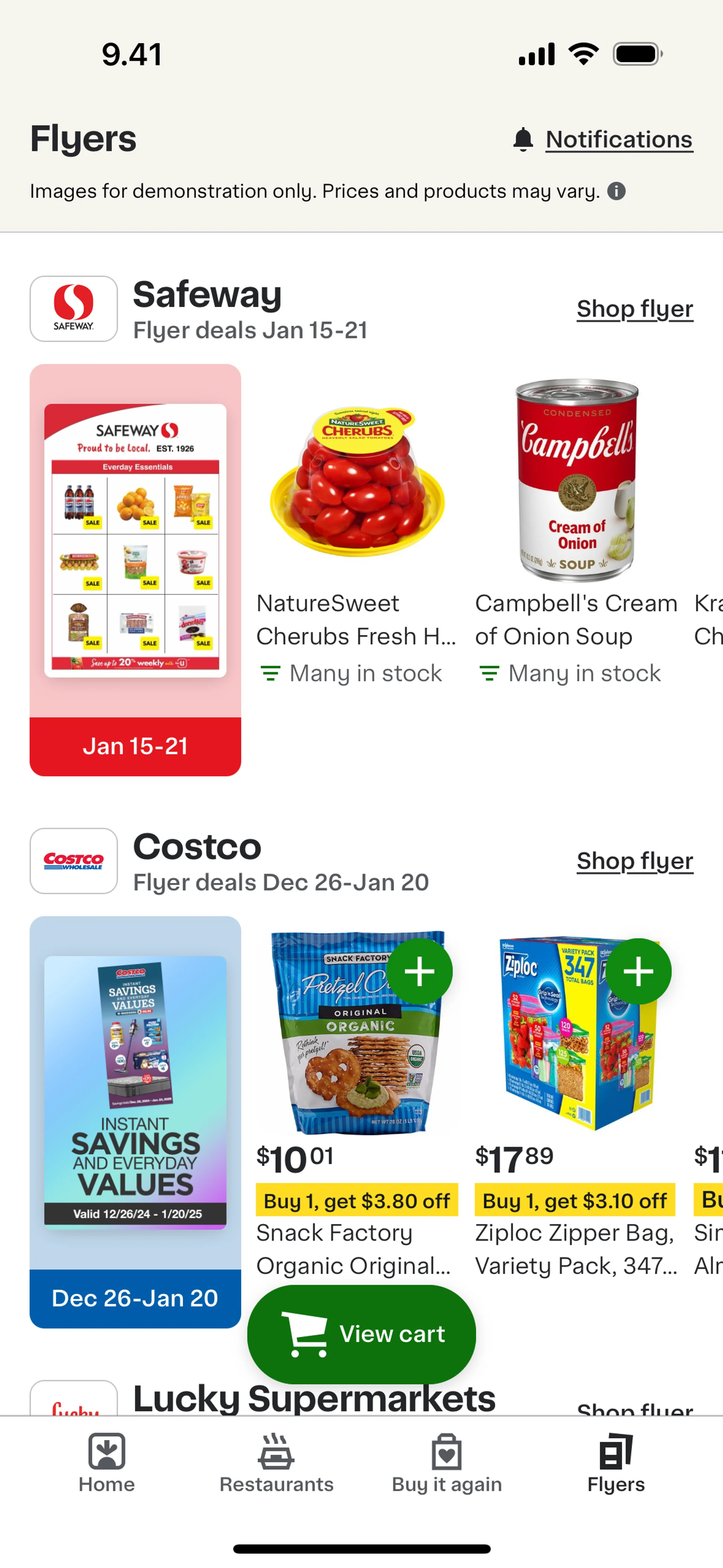Viewport: 723px width, 1568px height.
Task: Open Safeway's Shop flyer link
Action: 635,309
